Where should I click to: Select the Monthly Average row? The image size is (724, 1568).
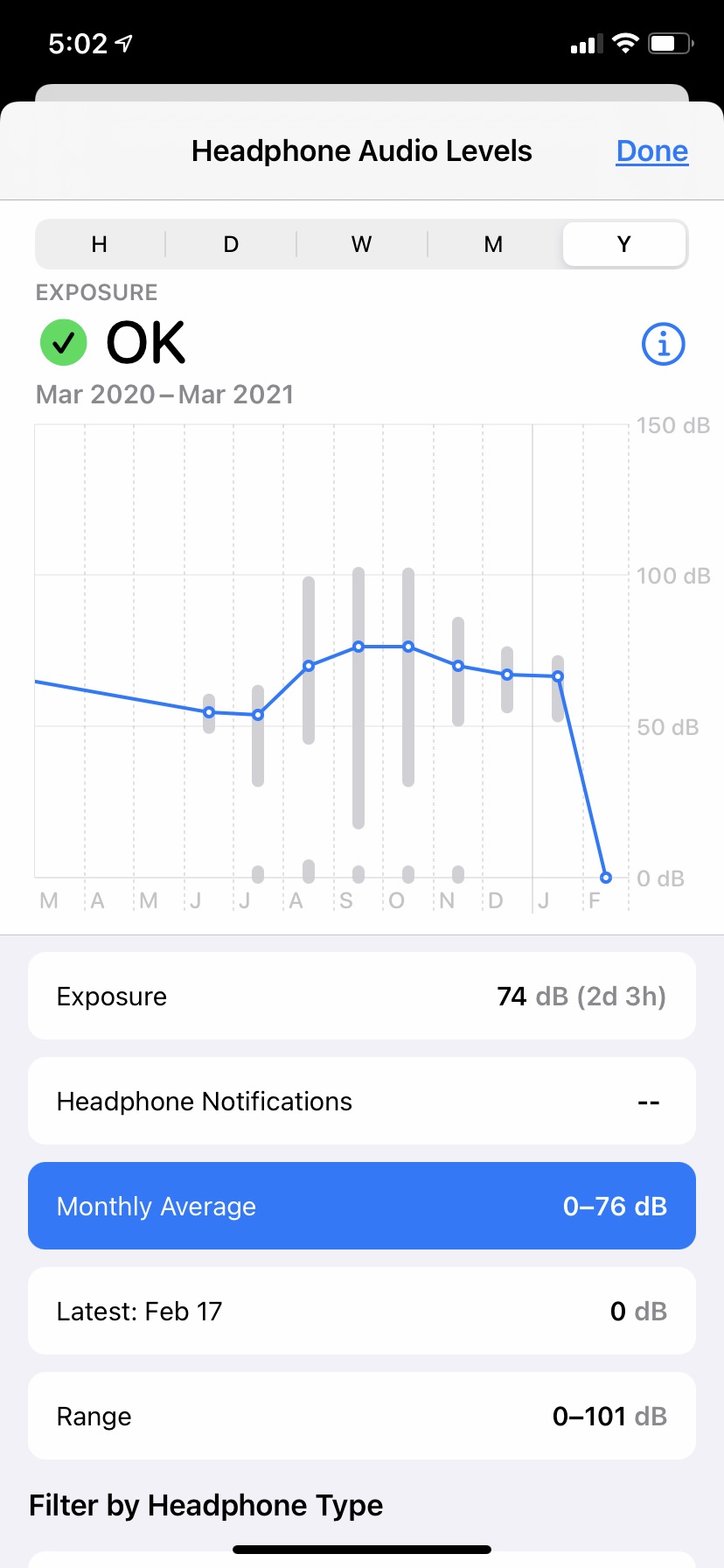click(362, 1206)
